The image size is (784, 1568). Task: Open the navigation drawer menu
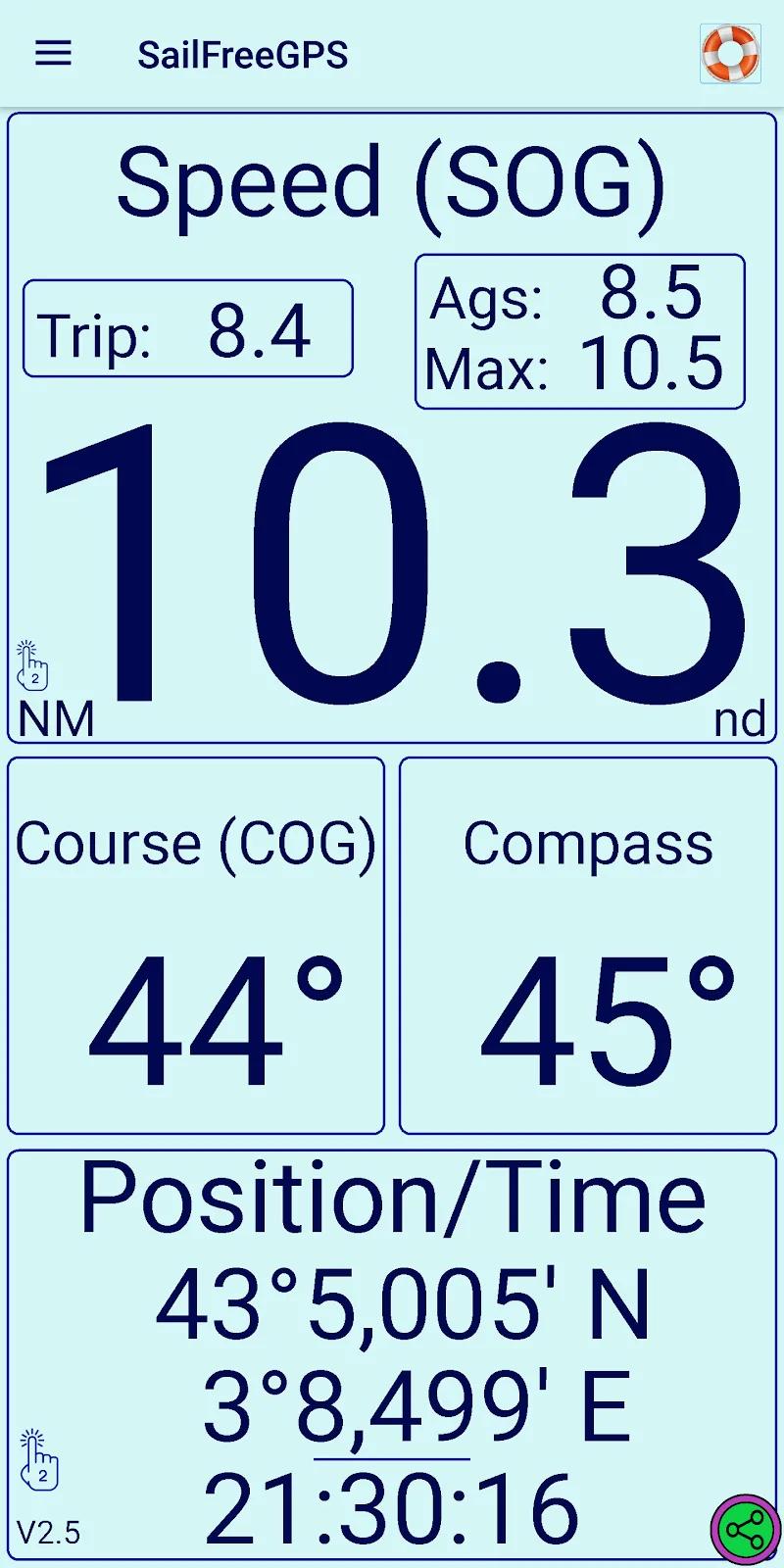click(52, 54)
